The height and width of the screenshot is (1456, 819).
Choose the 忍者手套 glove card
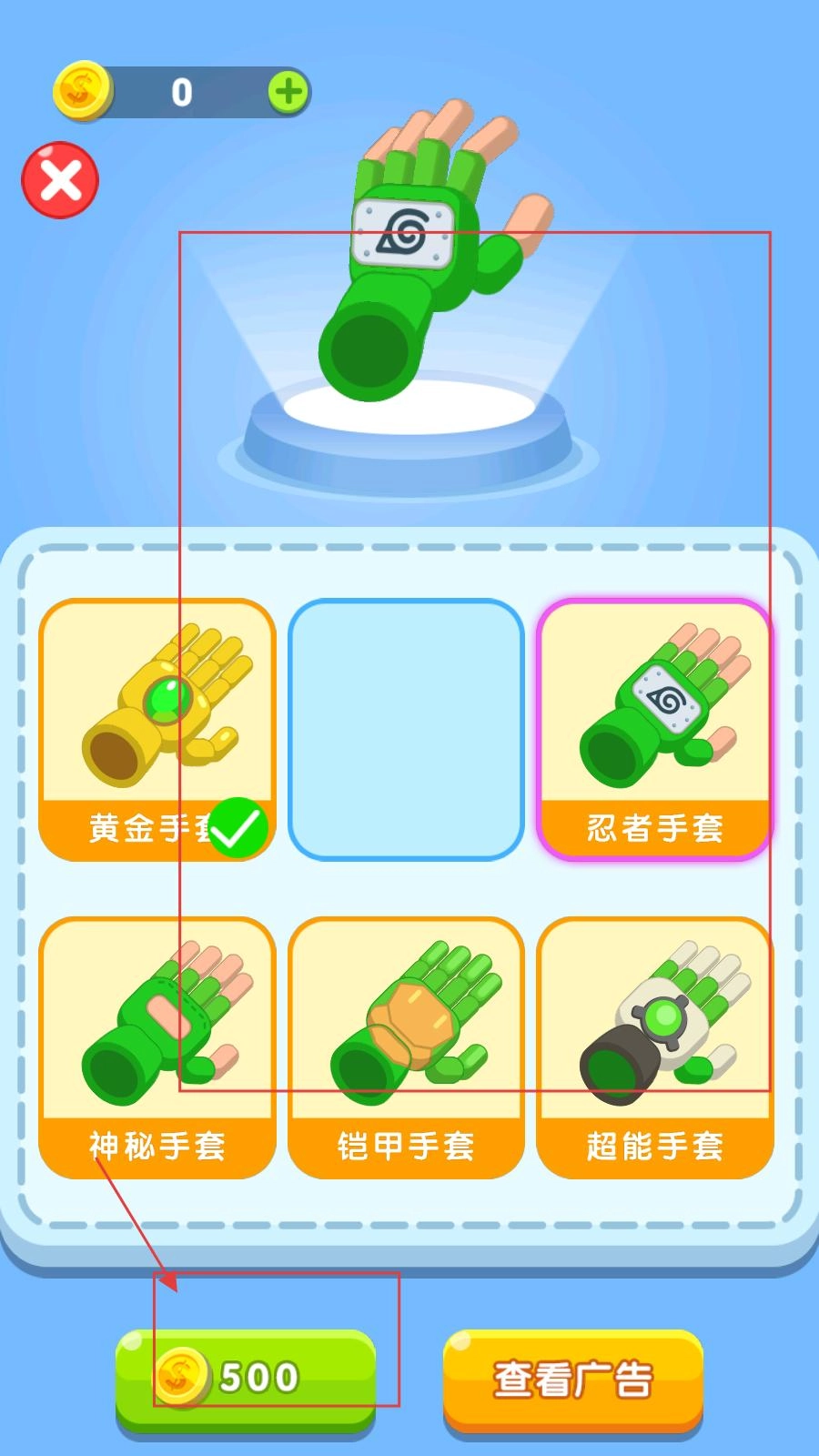point(654,728)
